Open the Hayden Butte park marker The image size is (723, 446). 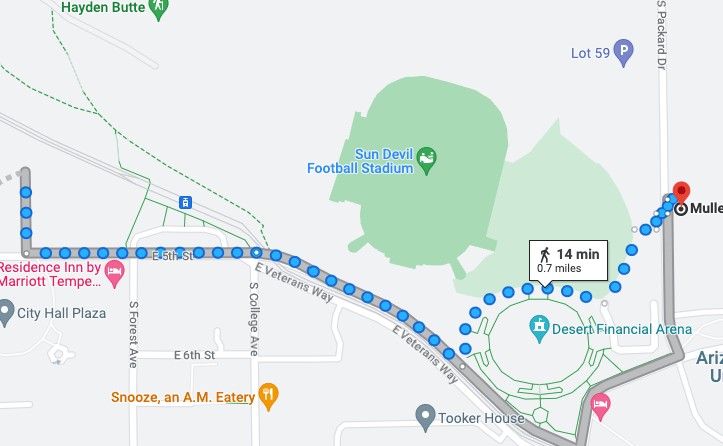pyautogui.click(x=158, y=8)
